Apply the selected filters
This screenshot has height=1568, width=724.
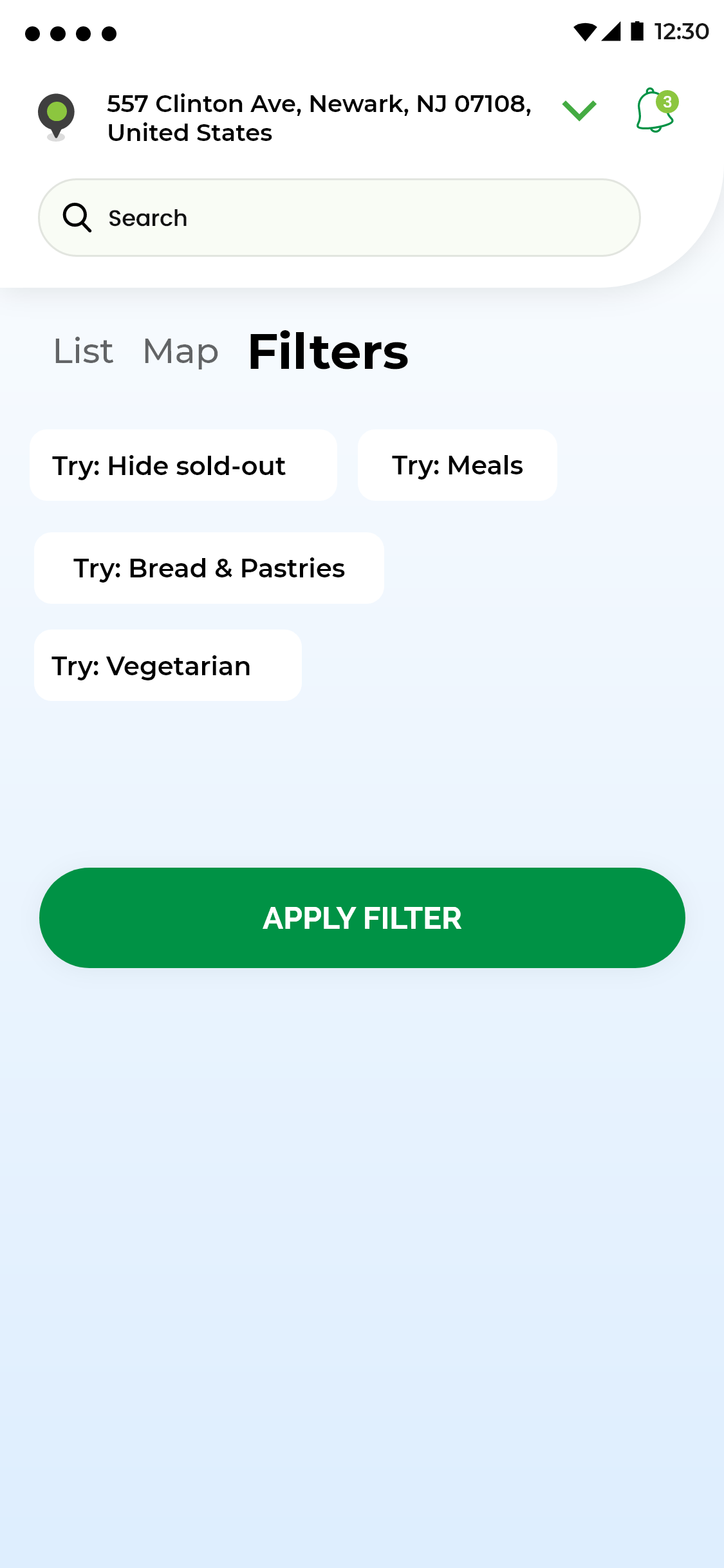point(362,918)
